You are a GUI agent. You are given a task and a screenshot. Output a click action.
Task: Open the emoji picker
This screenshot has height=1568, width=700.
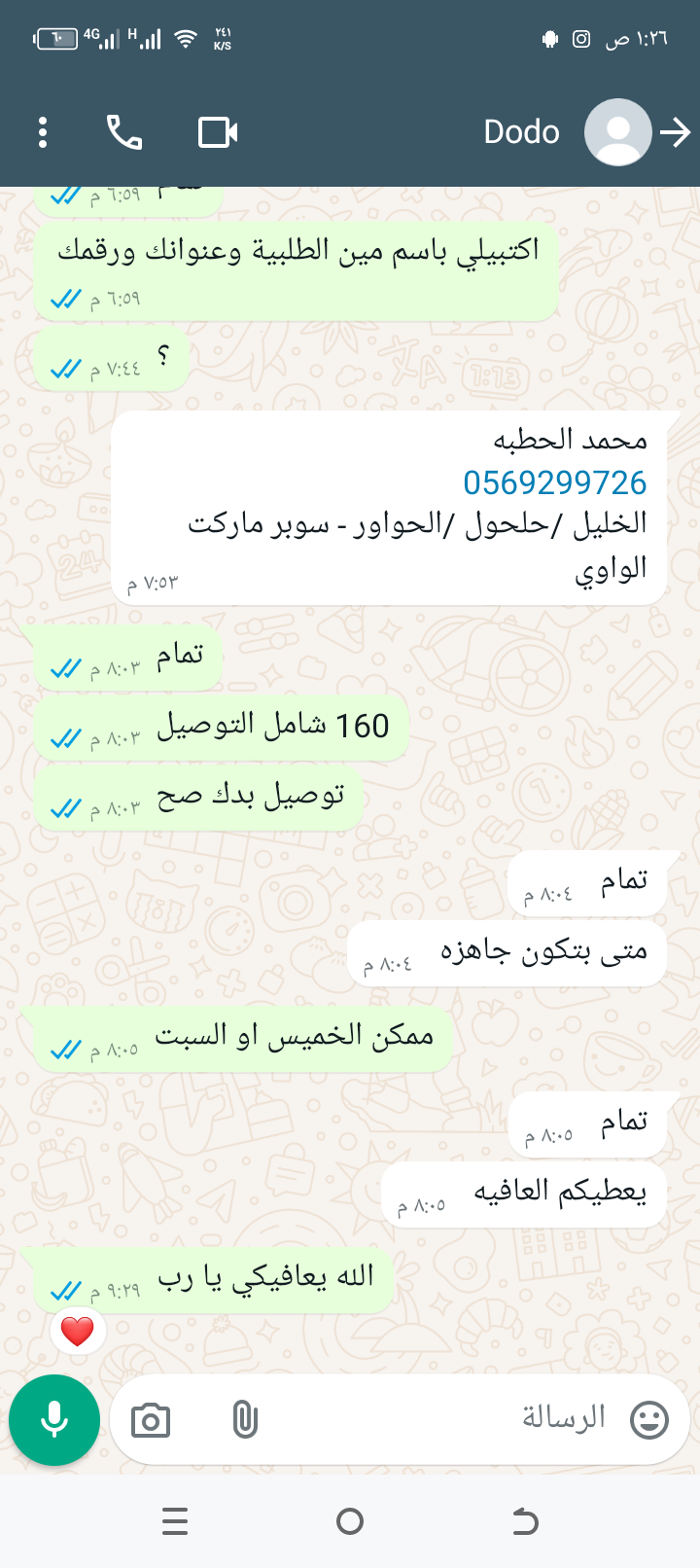(648, 1420)
